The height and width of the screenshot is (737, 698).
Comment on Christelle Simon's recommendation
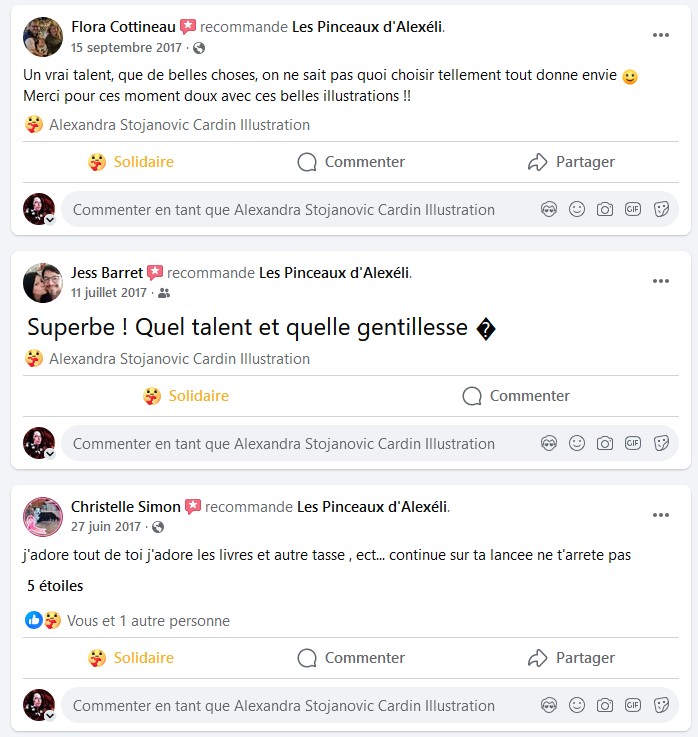[x=351, y=658]
